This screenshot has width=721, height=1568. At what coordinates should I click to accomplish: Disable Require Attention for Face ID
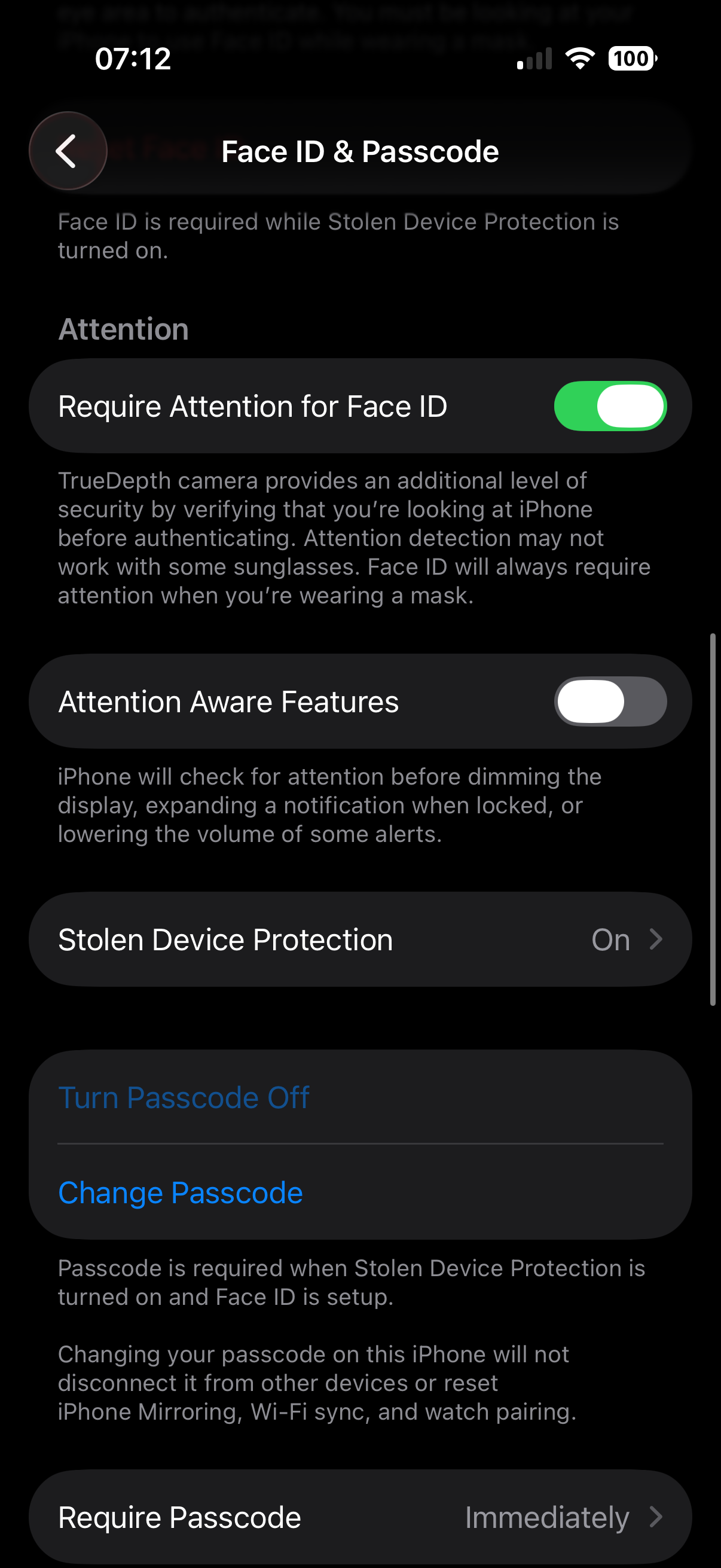(610, 406)
